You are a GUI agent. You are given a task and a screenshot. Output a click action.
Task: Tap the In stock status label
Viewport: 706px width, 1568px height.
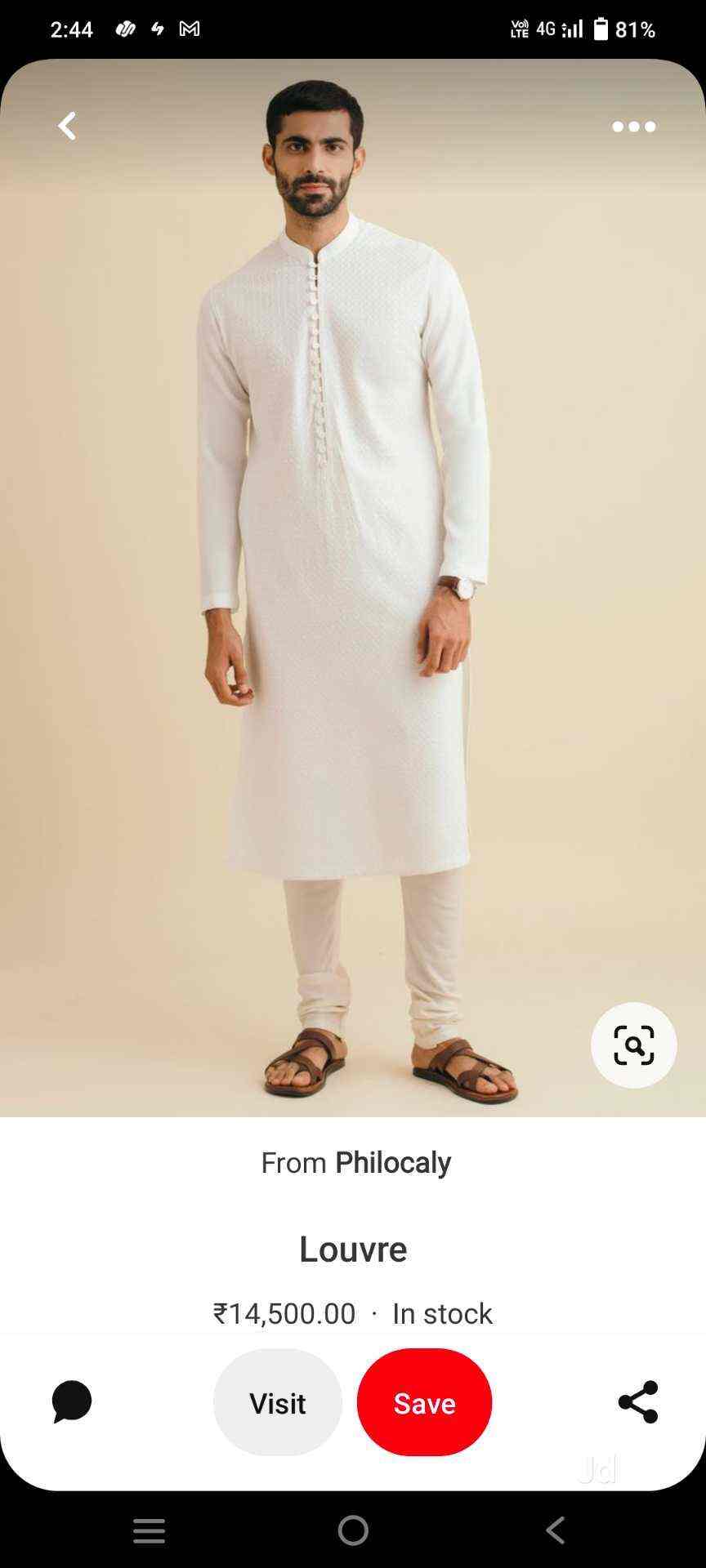441,1313
